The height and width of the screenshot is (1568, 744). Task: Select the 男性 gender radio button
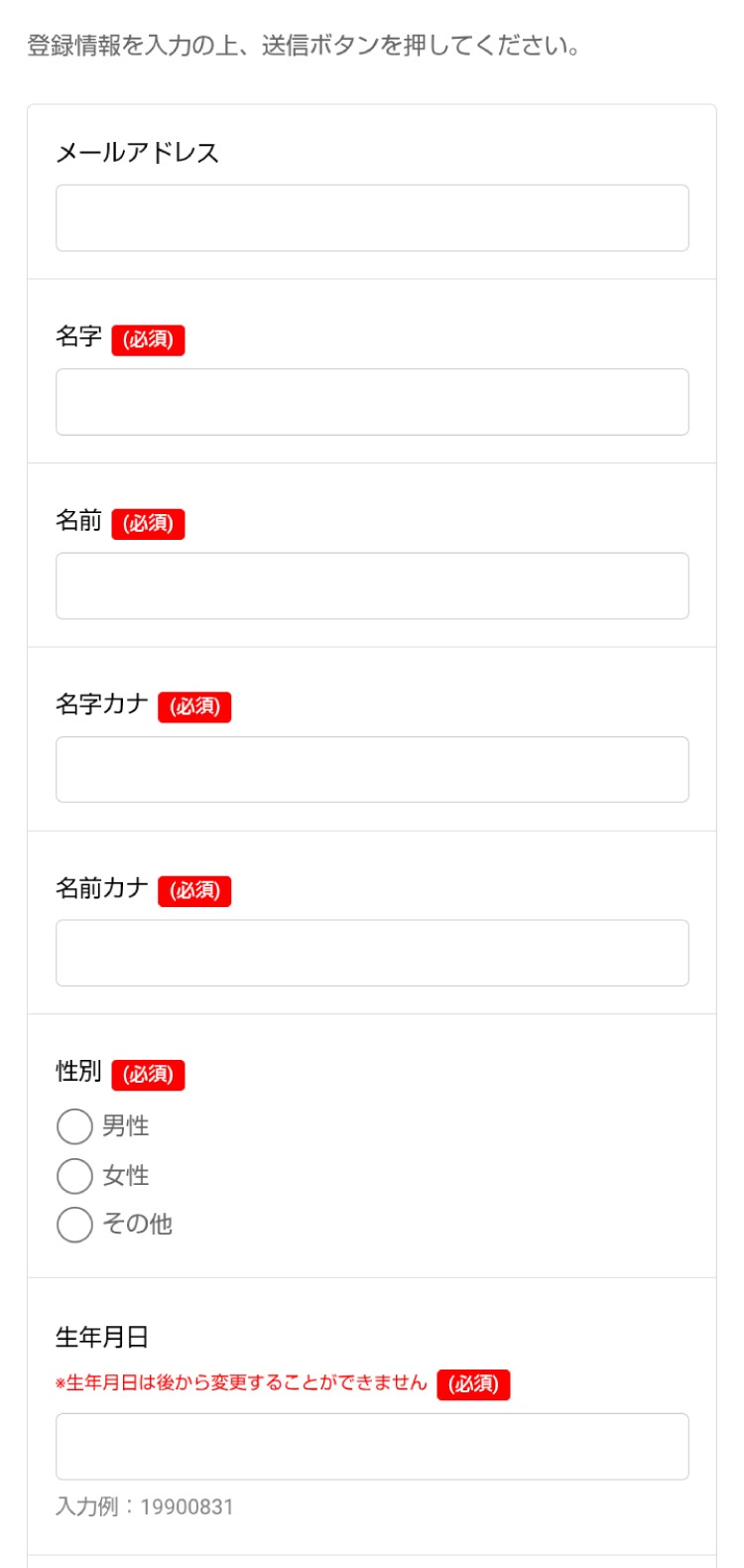73,1126
